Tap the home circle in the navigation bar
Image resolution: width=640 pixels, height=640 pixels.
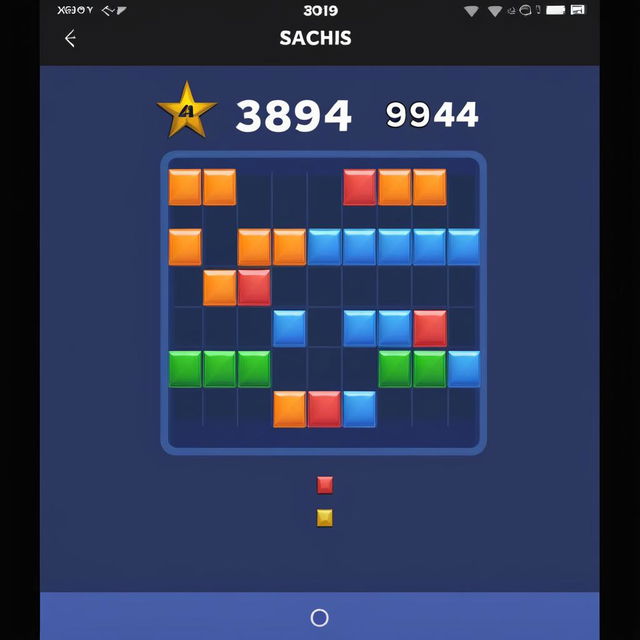[x=319, y=617]
